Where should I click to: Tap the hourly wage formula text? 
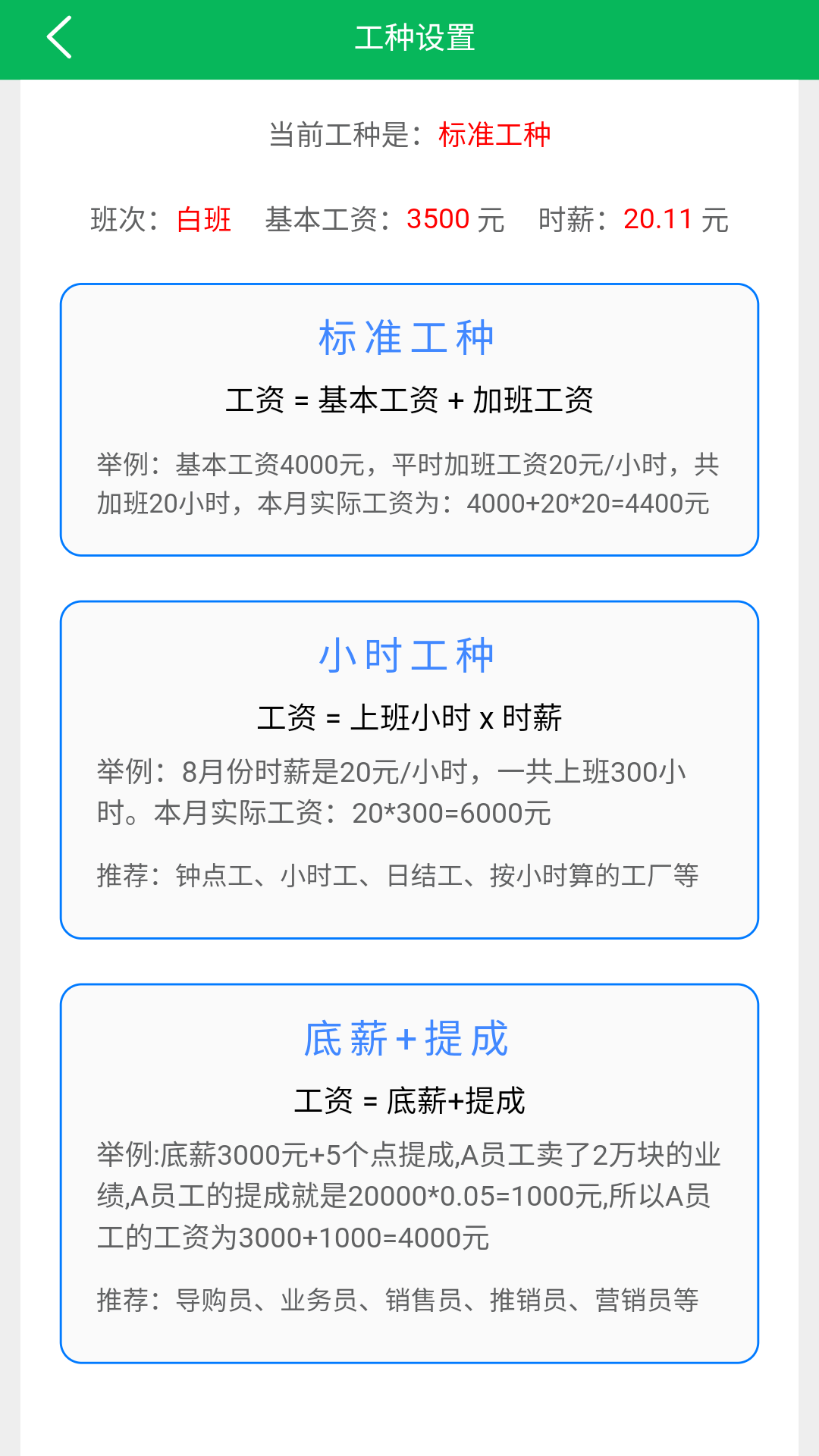(x=413, y=718)
